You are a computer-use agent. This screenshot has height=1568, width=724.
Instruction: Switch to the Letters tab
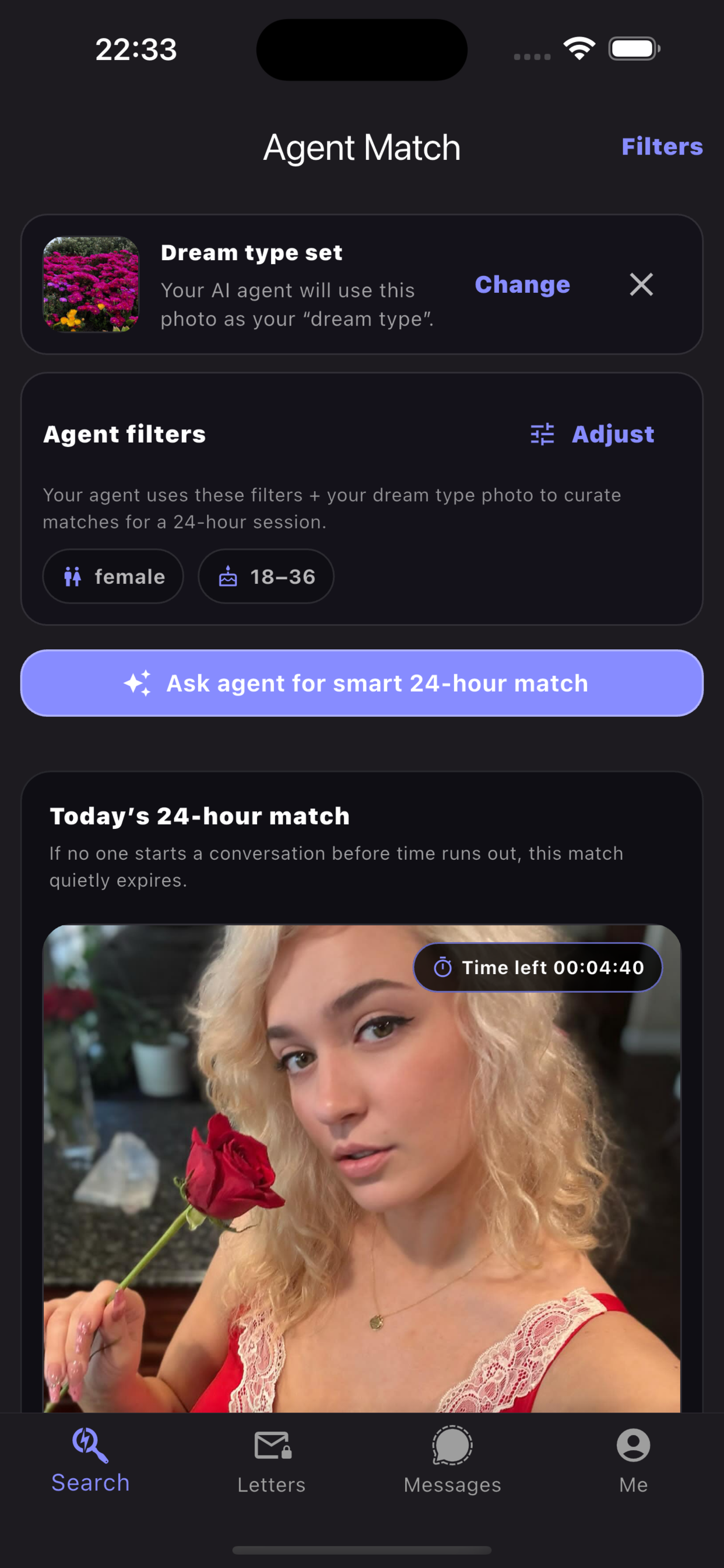pyautogui.click(x=271, y=1461)
